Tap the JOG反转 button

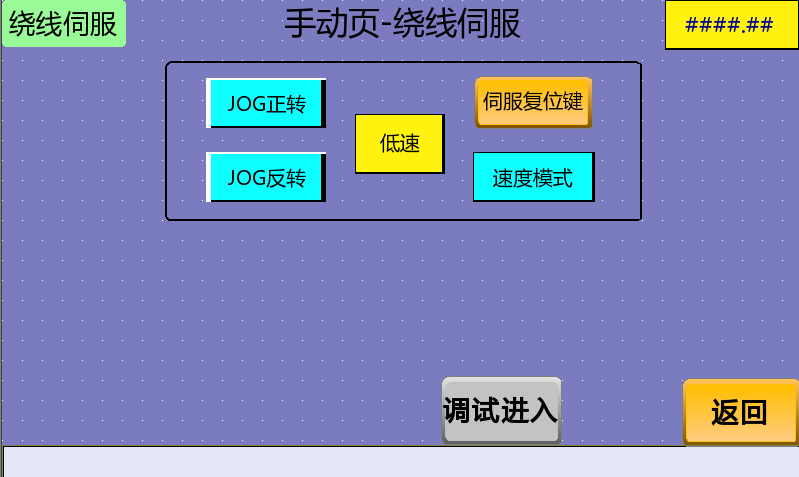tap(266, 178)
